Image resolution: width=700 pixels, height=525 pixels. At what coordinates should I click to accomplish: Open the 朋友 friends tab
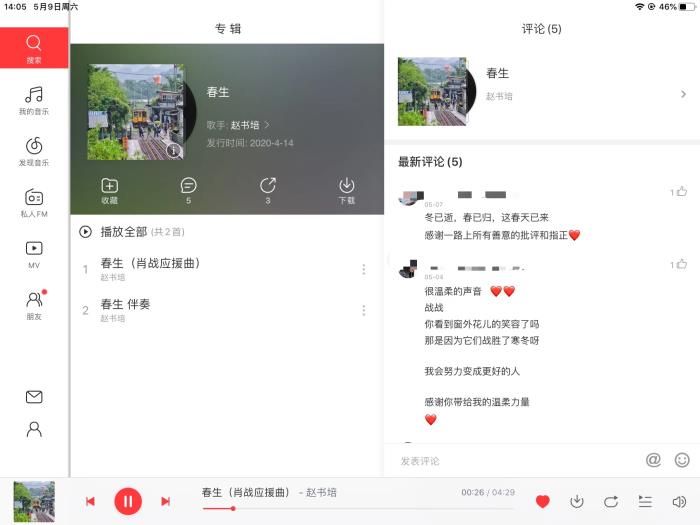[x=34, y=305]
